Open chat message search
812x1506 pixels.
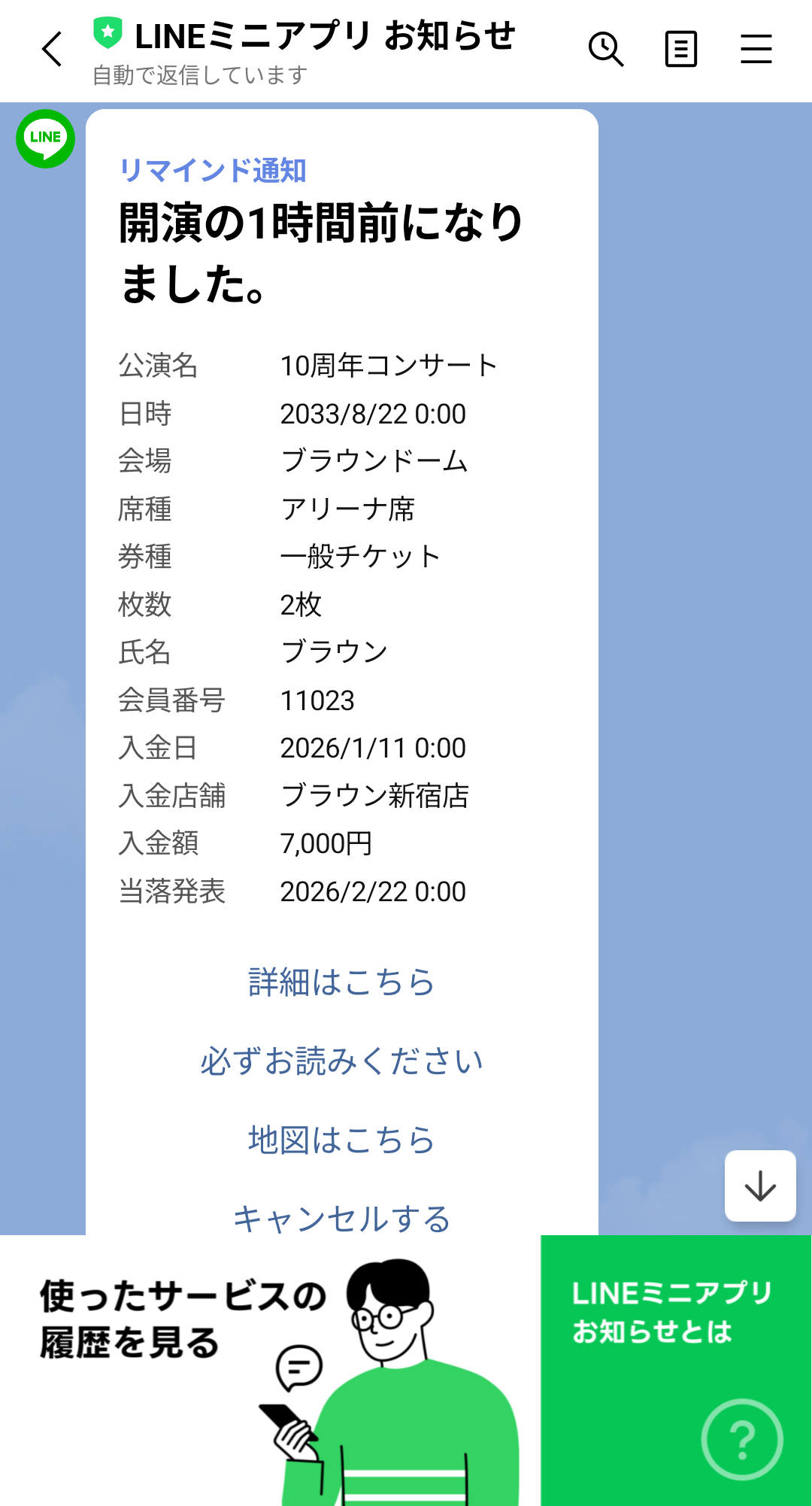pos(606,48)
